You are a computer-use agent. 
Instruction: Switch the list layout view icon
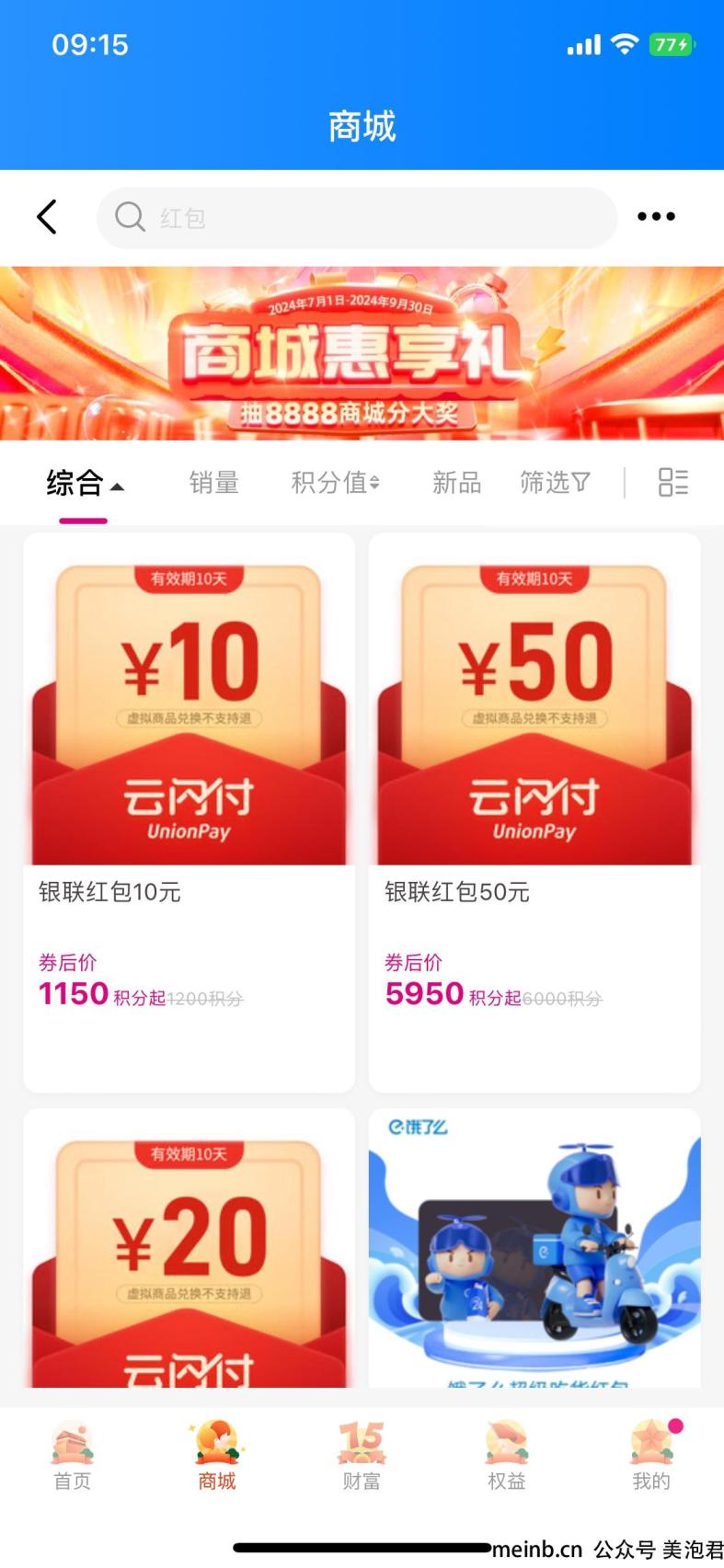673,483
